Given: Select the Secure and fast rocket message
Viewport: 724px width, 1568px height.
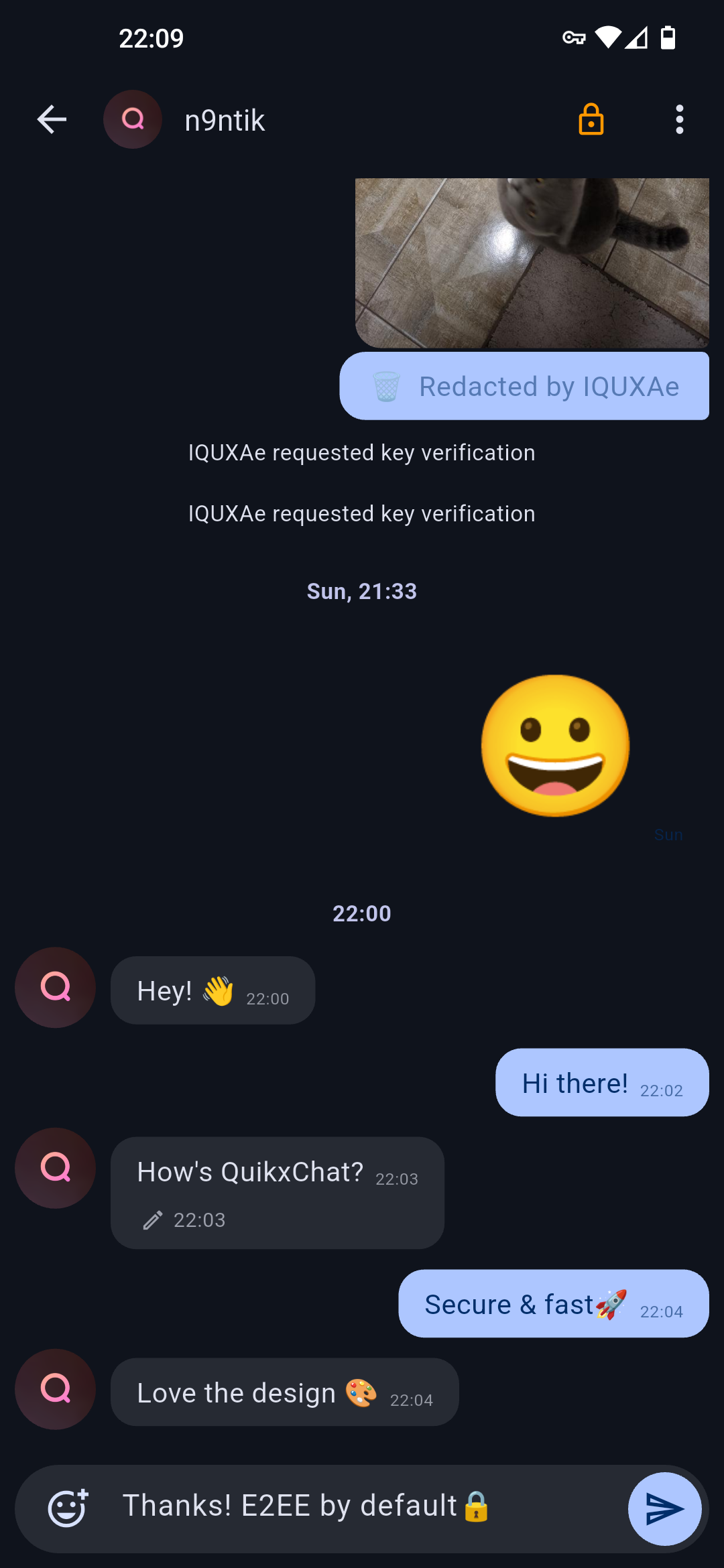Looking at the screenshot, I should click(553, 1303).
